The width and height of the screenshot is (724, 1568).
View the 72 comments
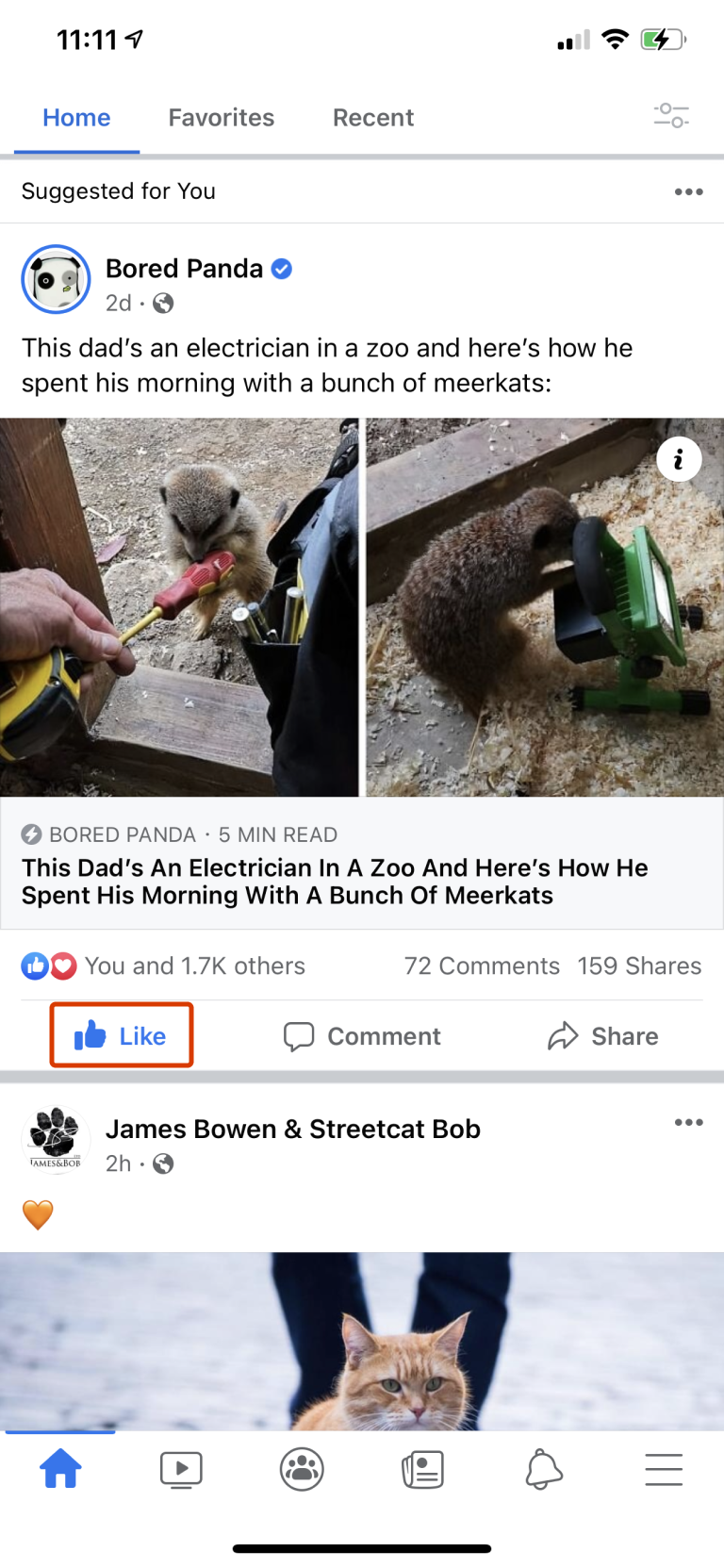(x=482, y=966)
